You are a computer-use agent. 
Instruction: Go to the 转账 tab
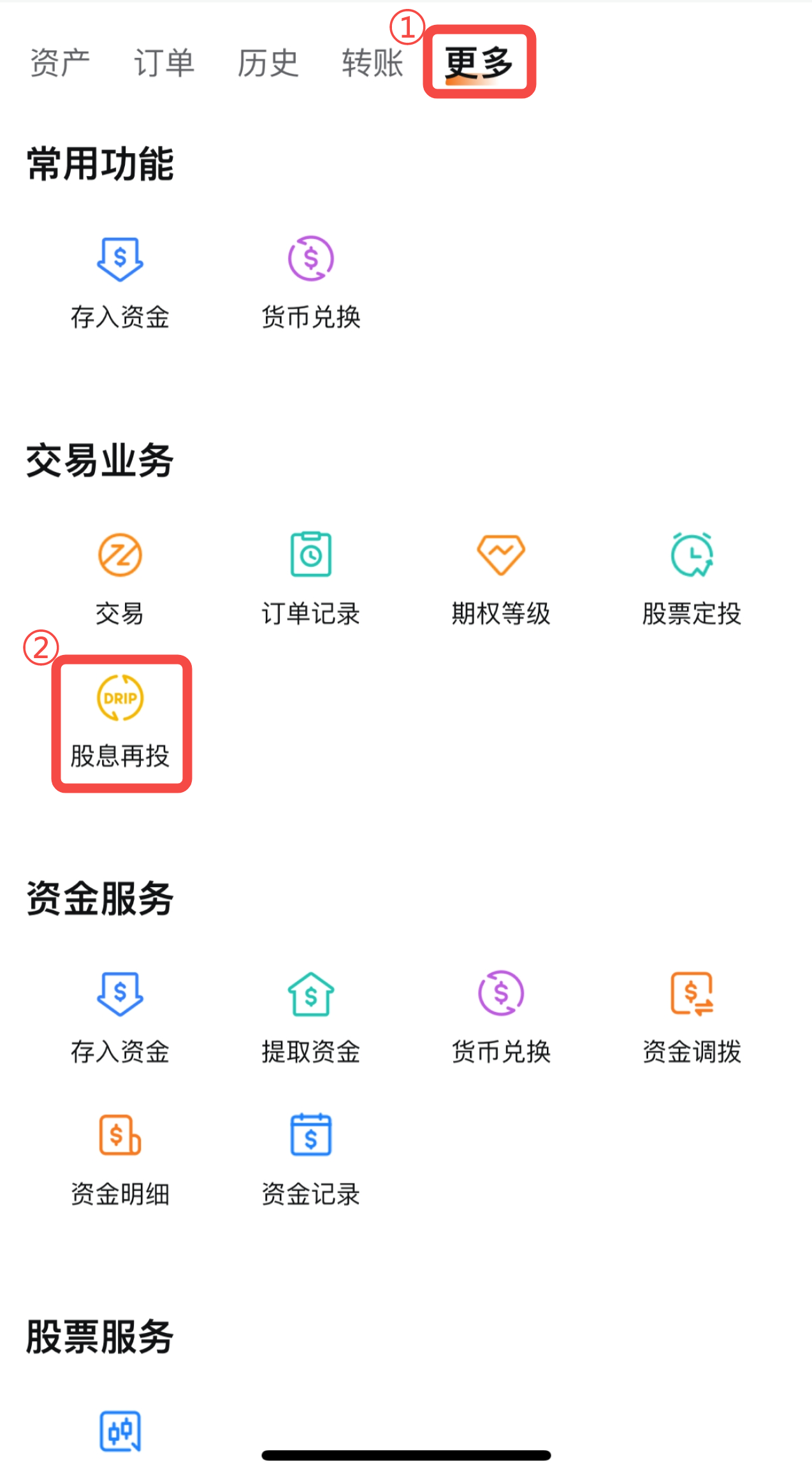point(372,63)
